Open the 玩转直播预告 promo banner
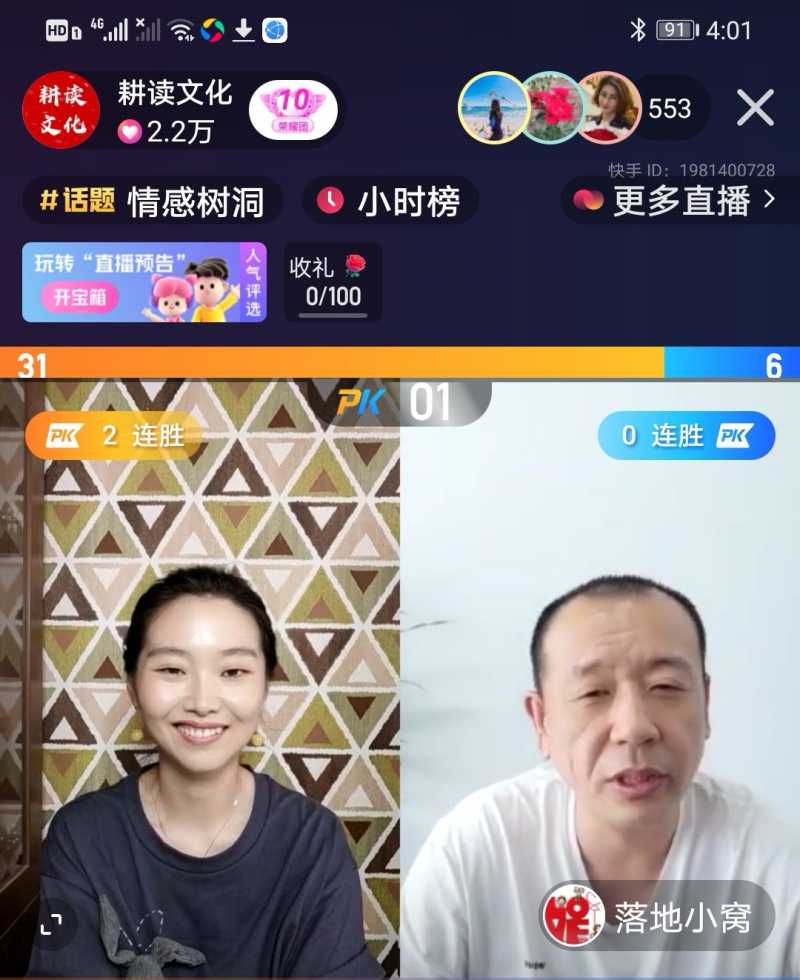 pos(145,283)
